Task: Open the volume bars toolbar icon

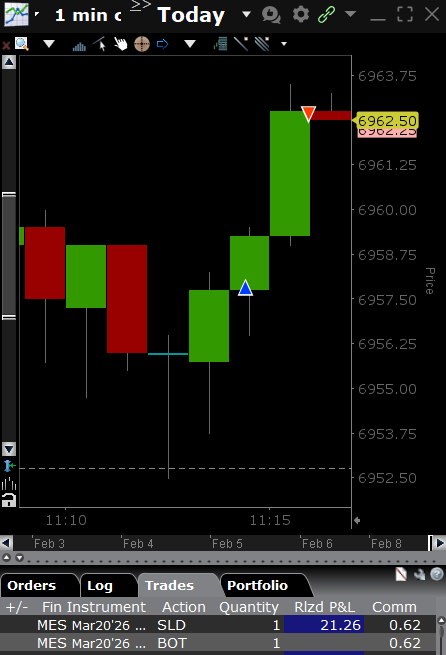Action: [79, 45]
